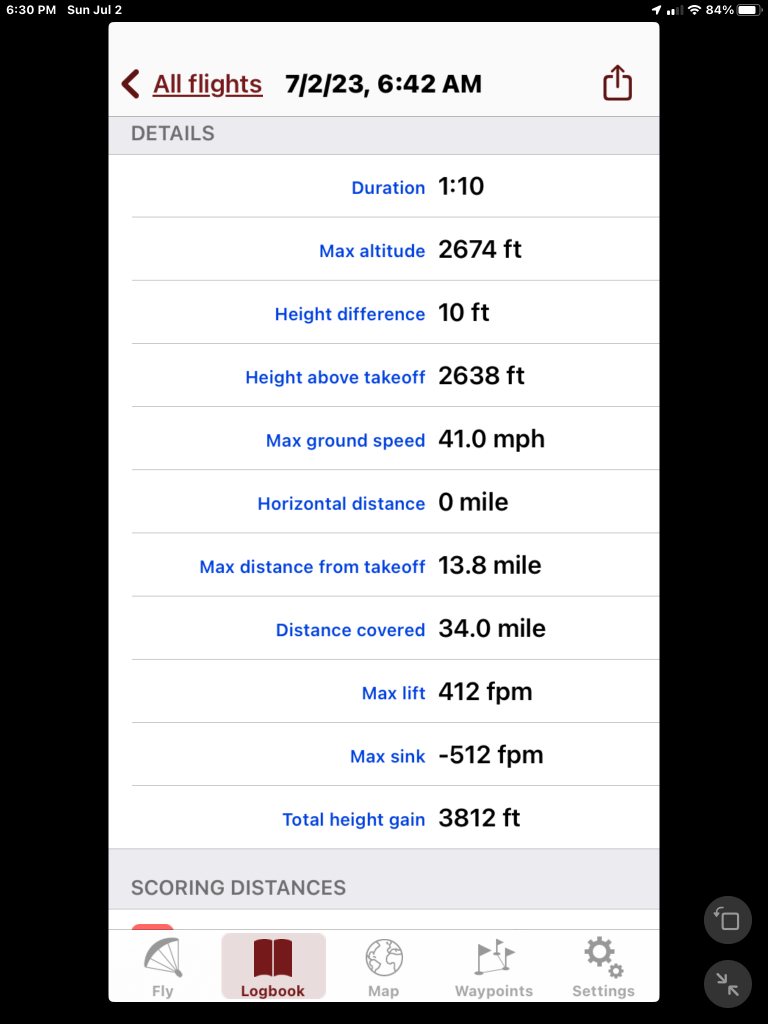This screenshot has width=768, height=1024.
Task: Tap the rotate screen button
Action: (728, 920)
